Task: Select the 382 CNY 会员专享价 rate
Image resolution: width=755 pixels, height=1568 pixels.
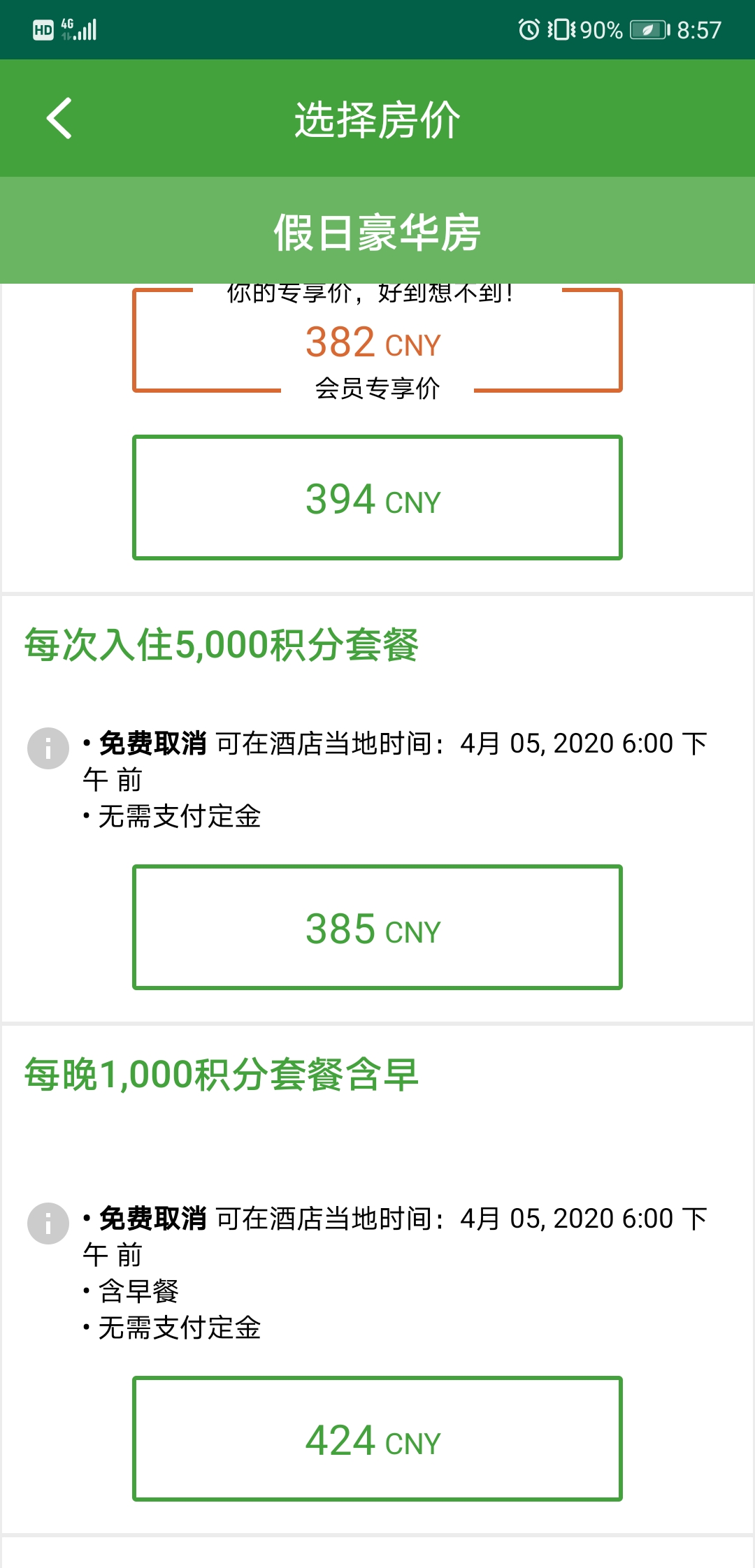Action: (x=377, y=342)
